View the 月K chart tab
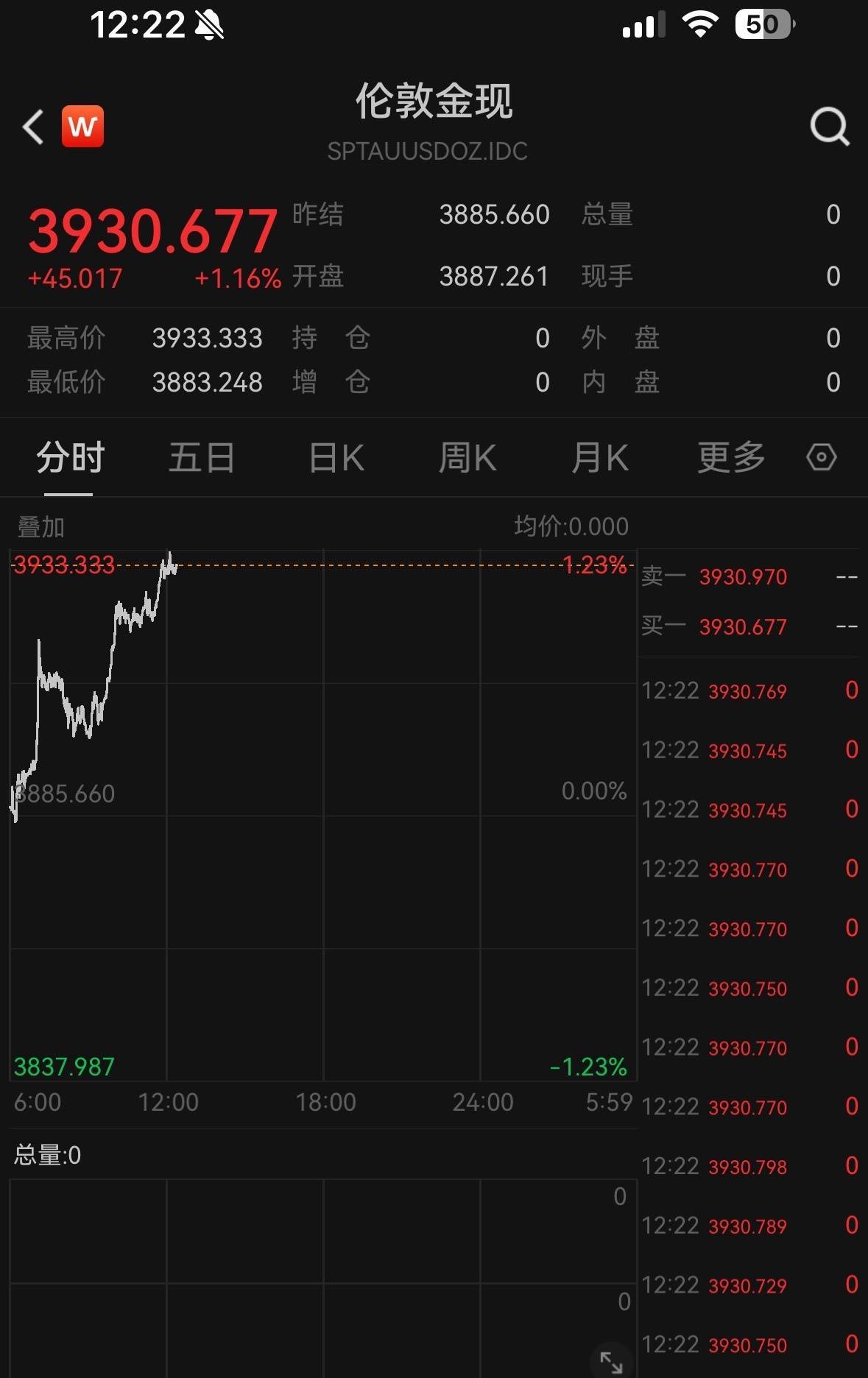This screenshot has width=868, height=1378. click(600, 458)
